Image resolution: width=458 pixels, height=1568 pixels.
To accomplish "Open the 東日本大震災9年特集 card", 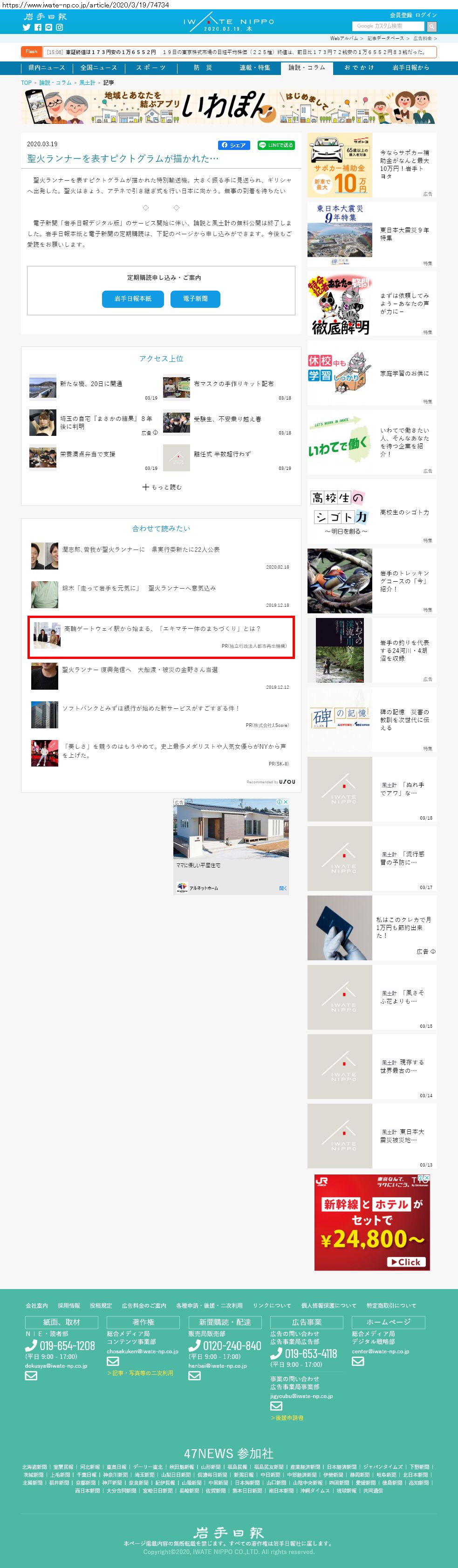I will coord(372,234).
